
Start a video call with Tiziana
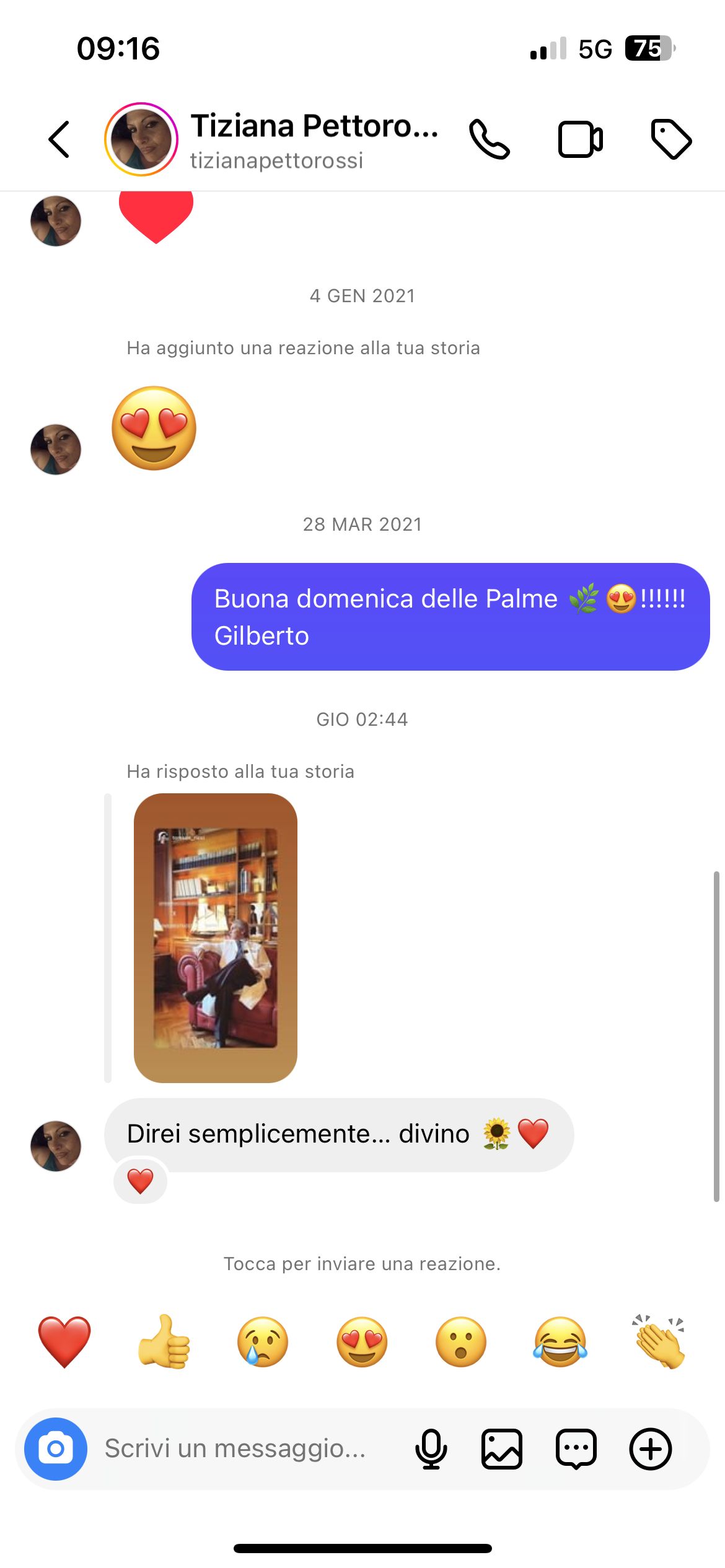pos(580,139)
